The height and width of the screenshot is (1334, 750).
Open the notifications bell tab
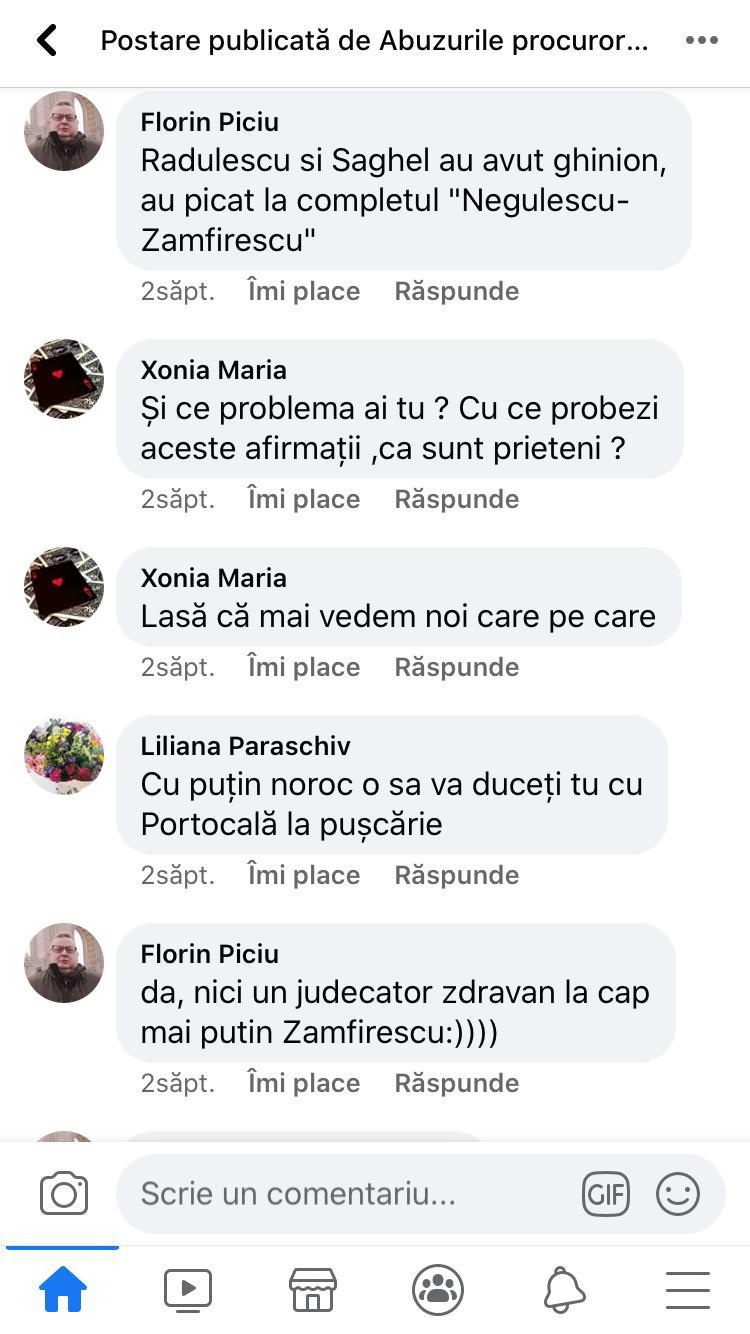(x=563, y=1290)
